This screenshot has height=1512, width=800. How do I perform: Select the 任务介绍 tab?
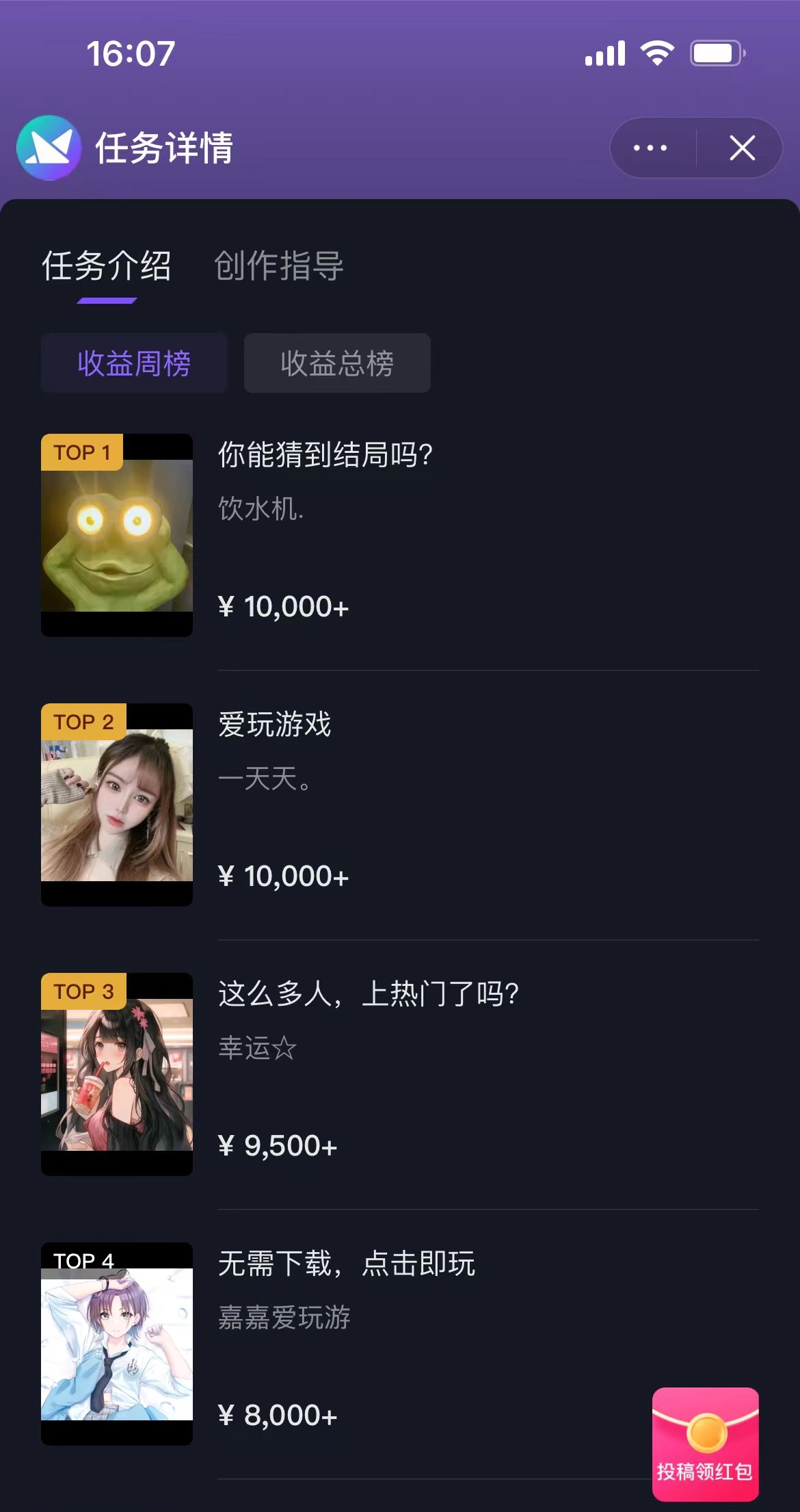coord(107,266)
